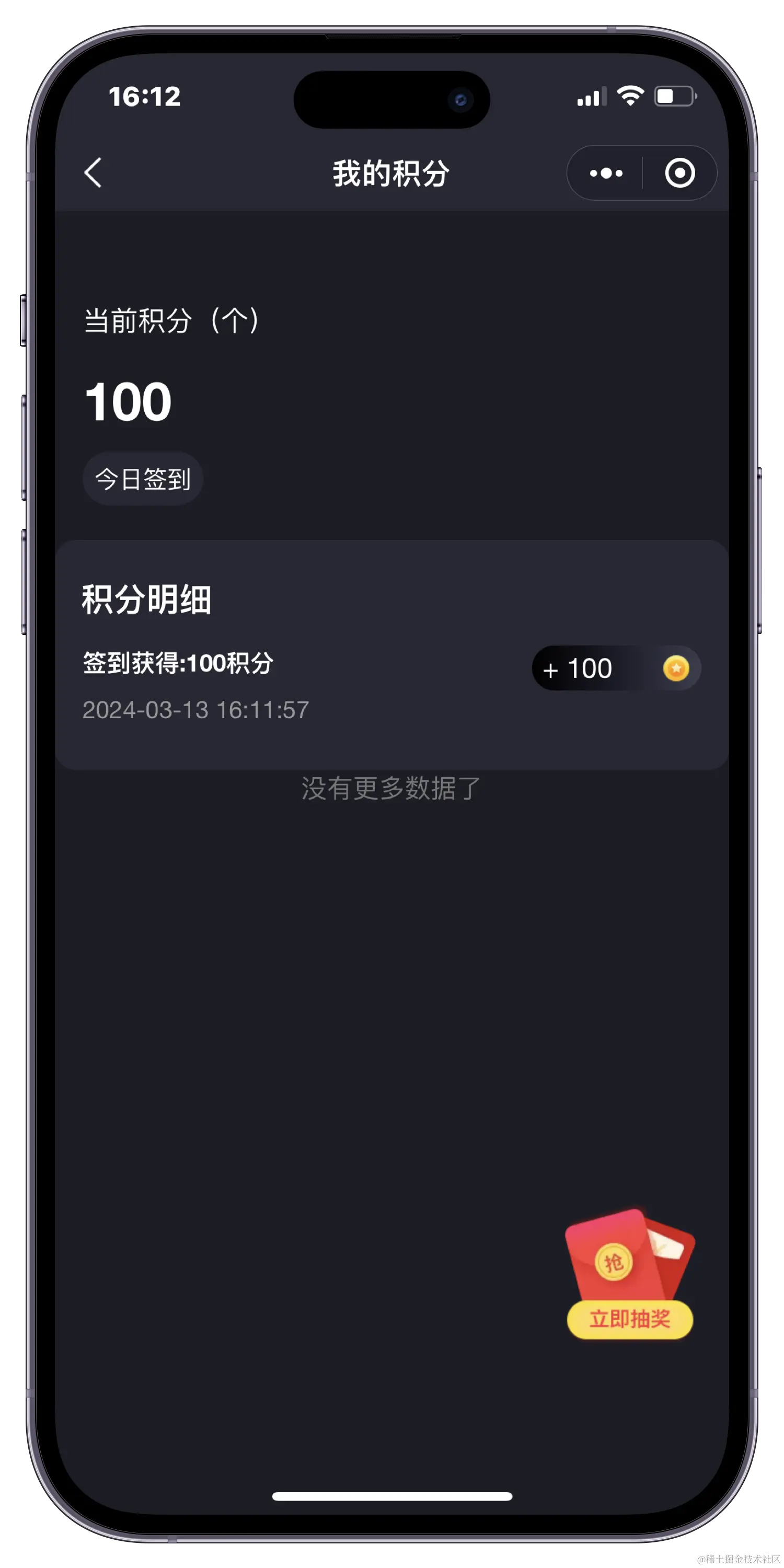Open the mini program three-dot menu
Image resolution: width=784 pixels, height=1568 pixels.
coord(606,174)
